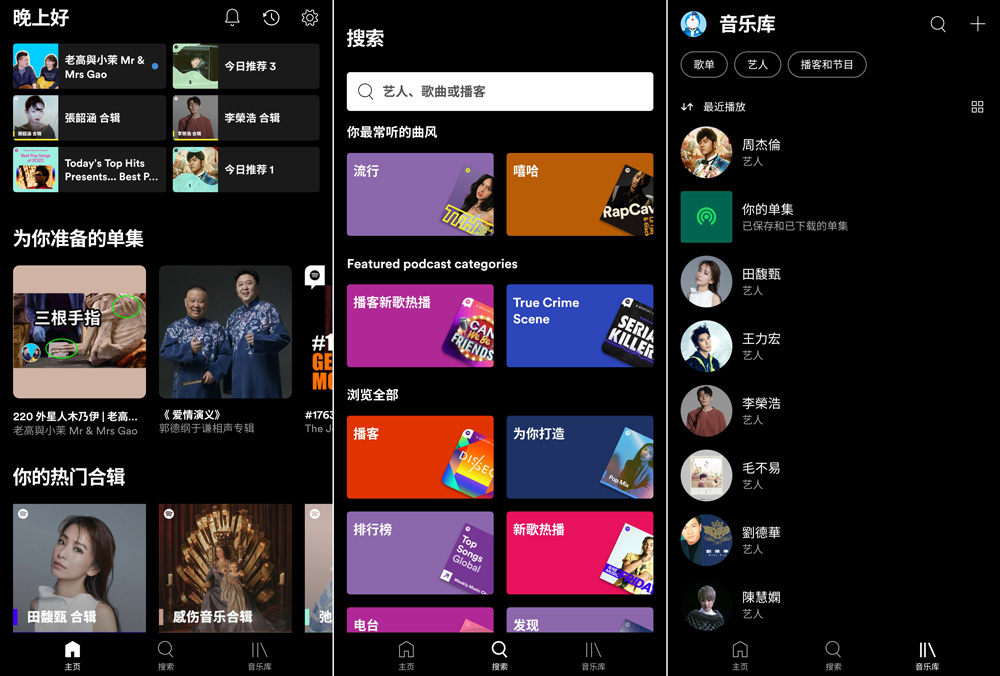Open the settings gear icon
The width and height of the screenshot is (1000, 676).
310,18
